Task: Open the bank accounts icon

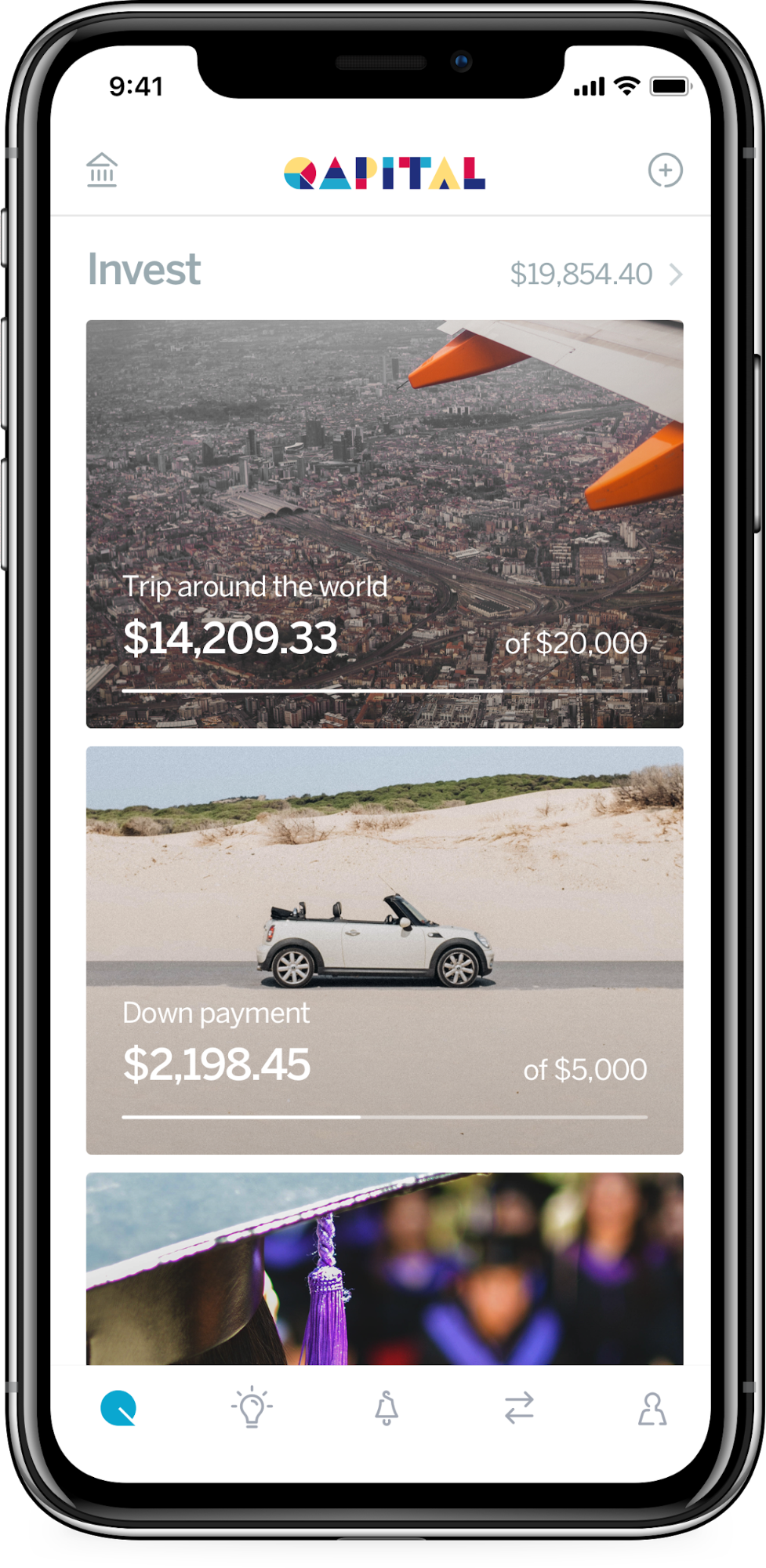Action: pos(102,169)
